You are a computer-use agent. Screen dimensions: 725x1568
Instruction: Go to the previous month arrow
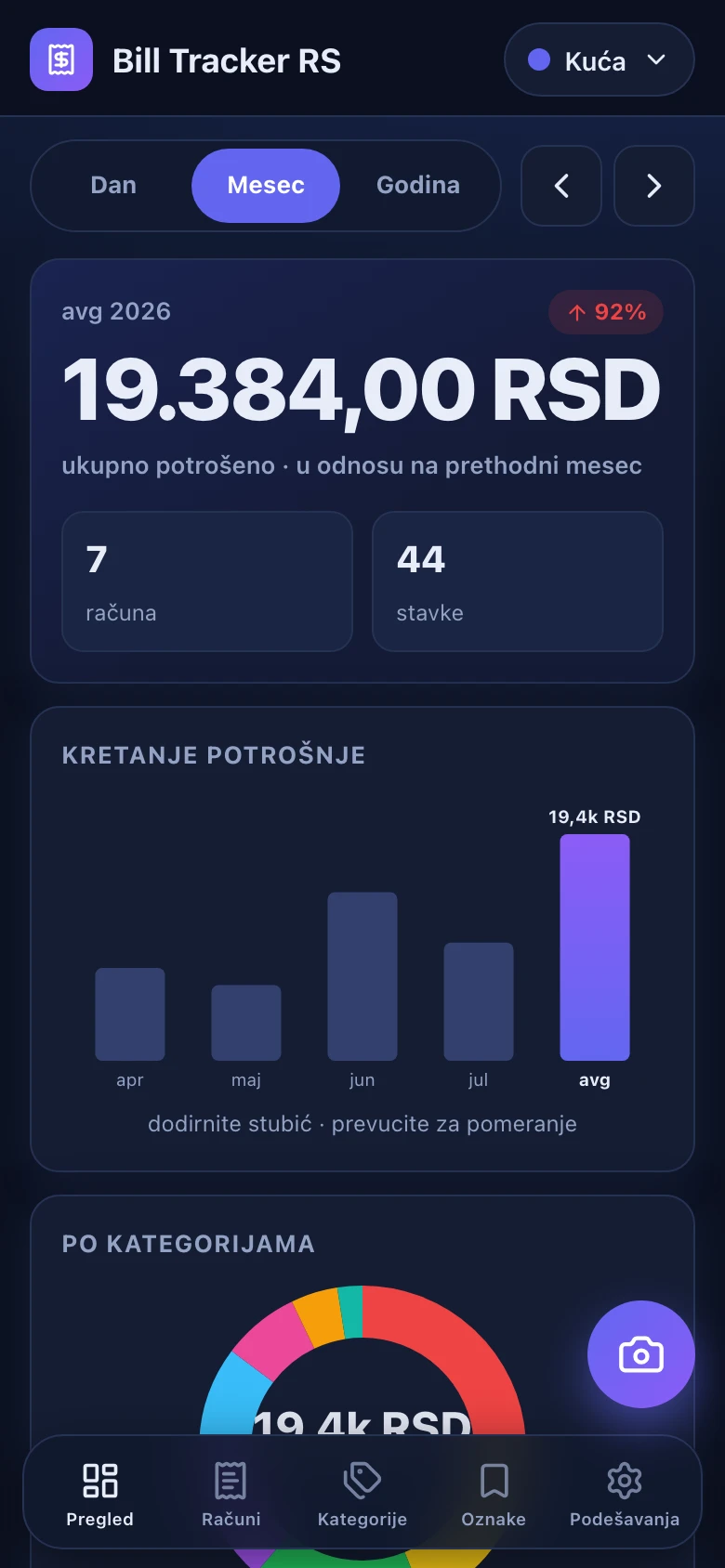click(x=561, y=186)
